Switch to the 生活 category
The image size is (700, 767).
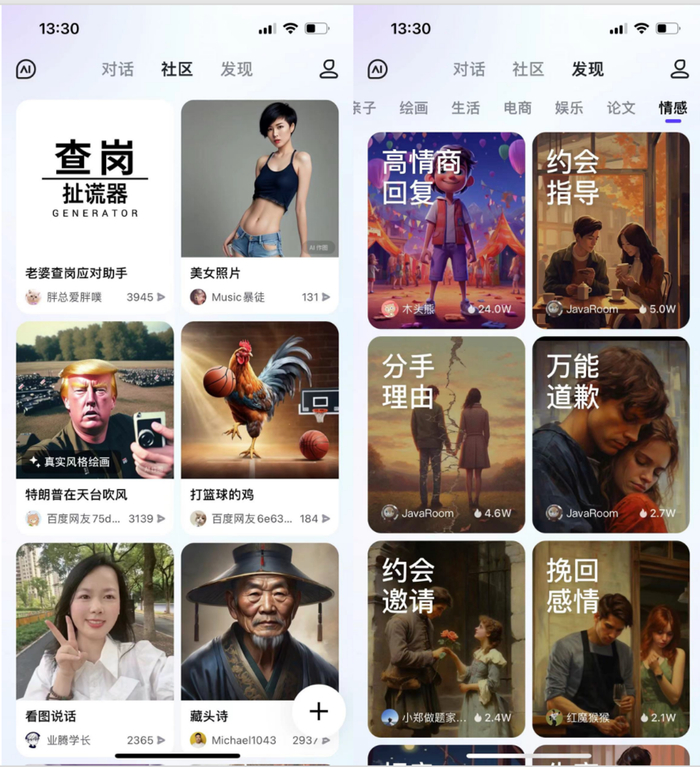(465, 108)
